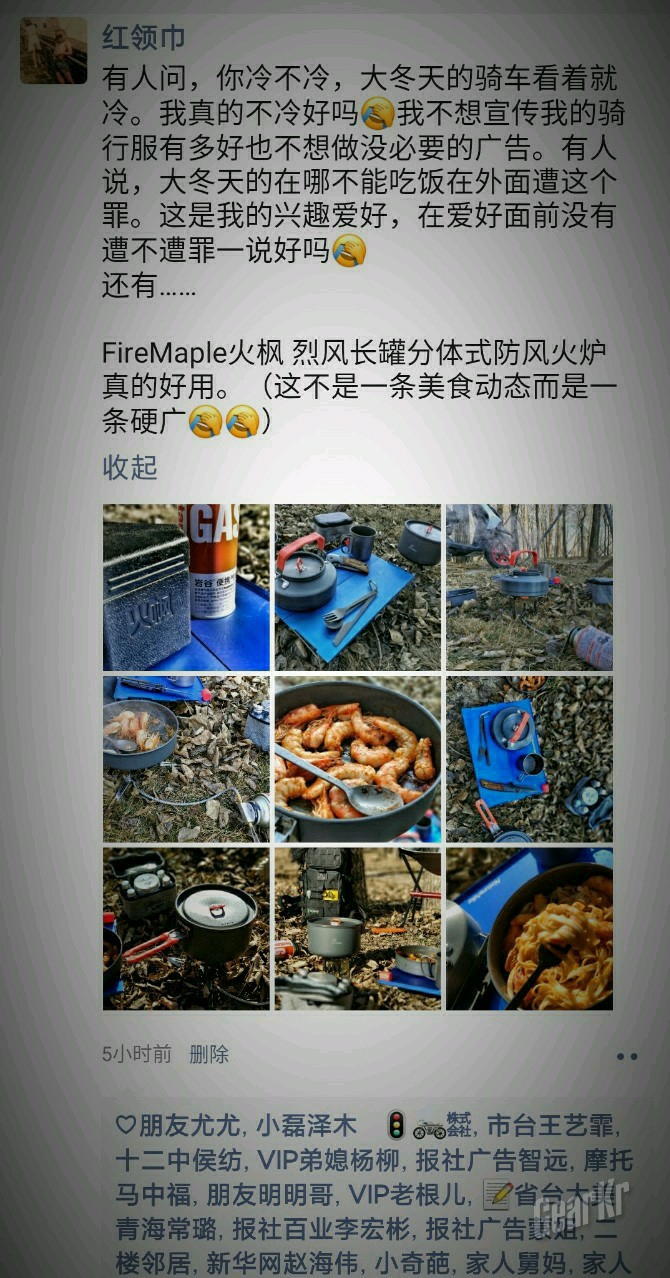Open 红领巾's profile avatar
This screenshot has width=670, height=1278.
coord(53,50)
